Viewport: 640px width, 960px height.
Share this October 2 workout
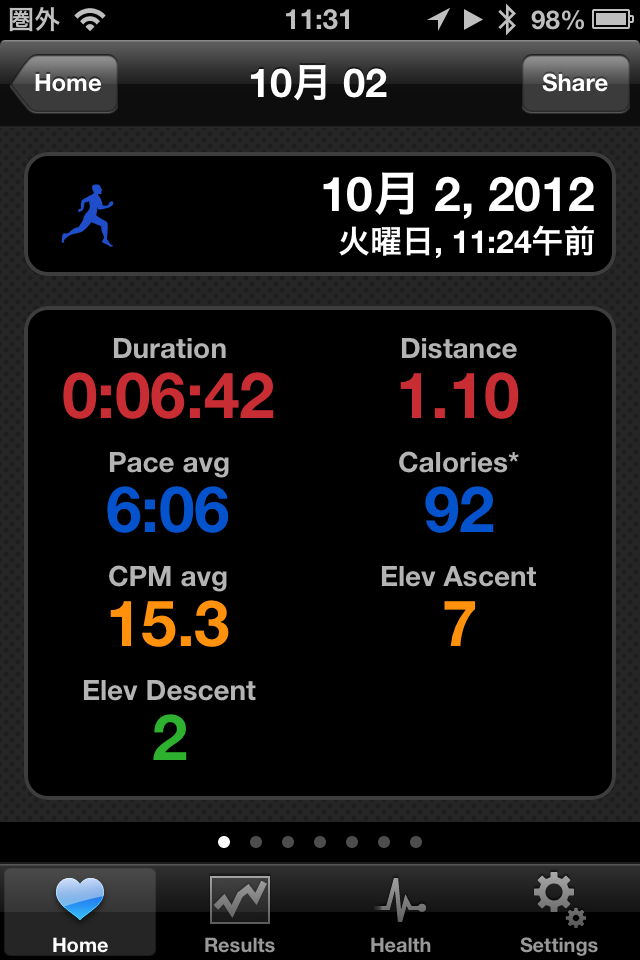574,84
